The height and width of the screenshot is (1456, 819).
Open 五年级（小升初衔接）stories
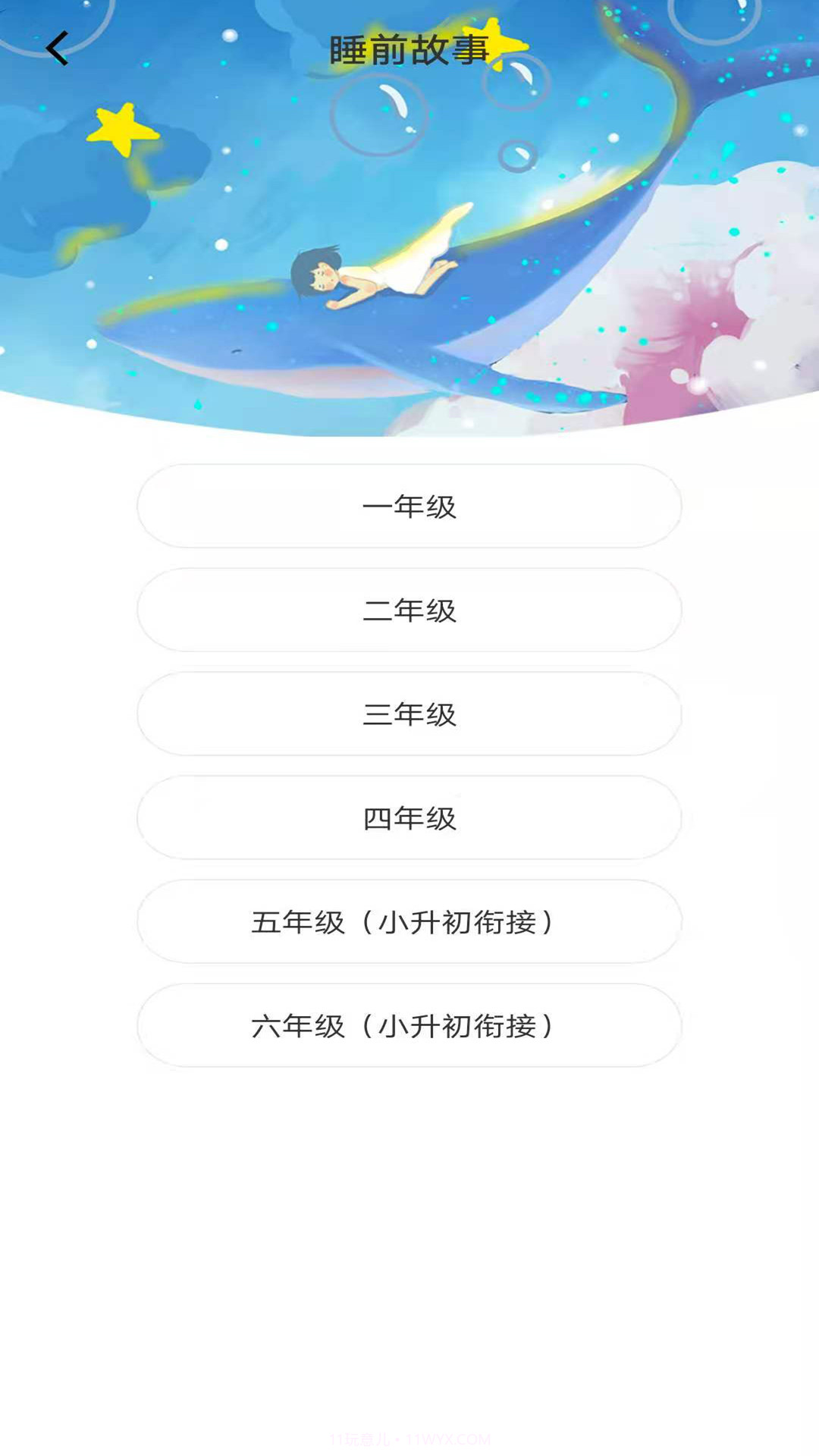(x=409, y=921)
